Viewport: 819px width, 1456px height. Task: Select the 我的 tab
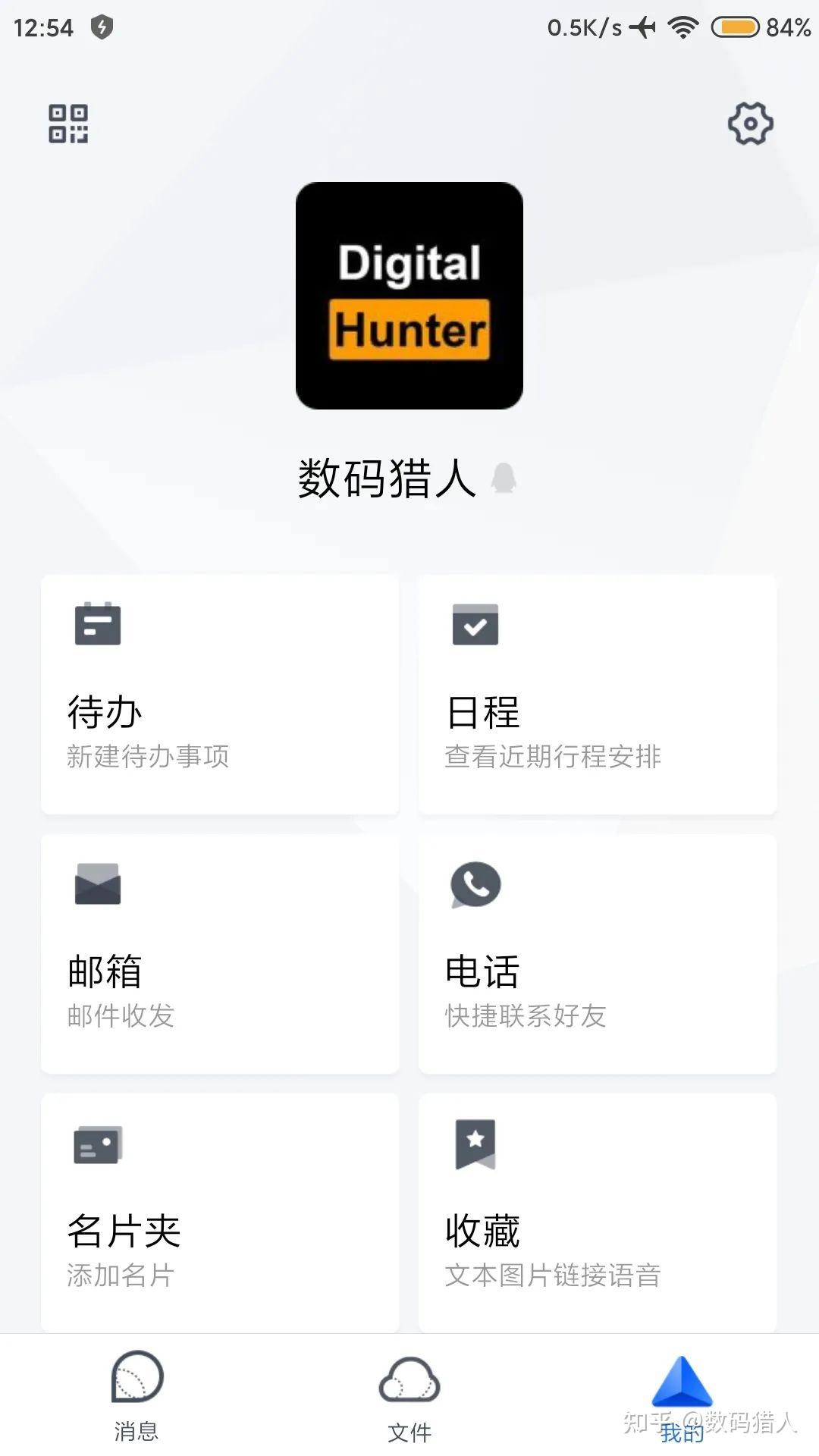(682, 1397)
